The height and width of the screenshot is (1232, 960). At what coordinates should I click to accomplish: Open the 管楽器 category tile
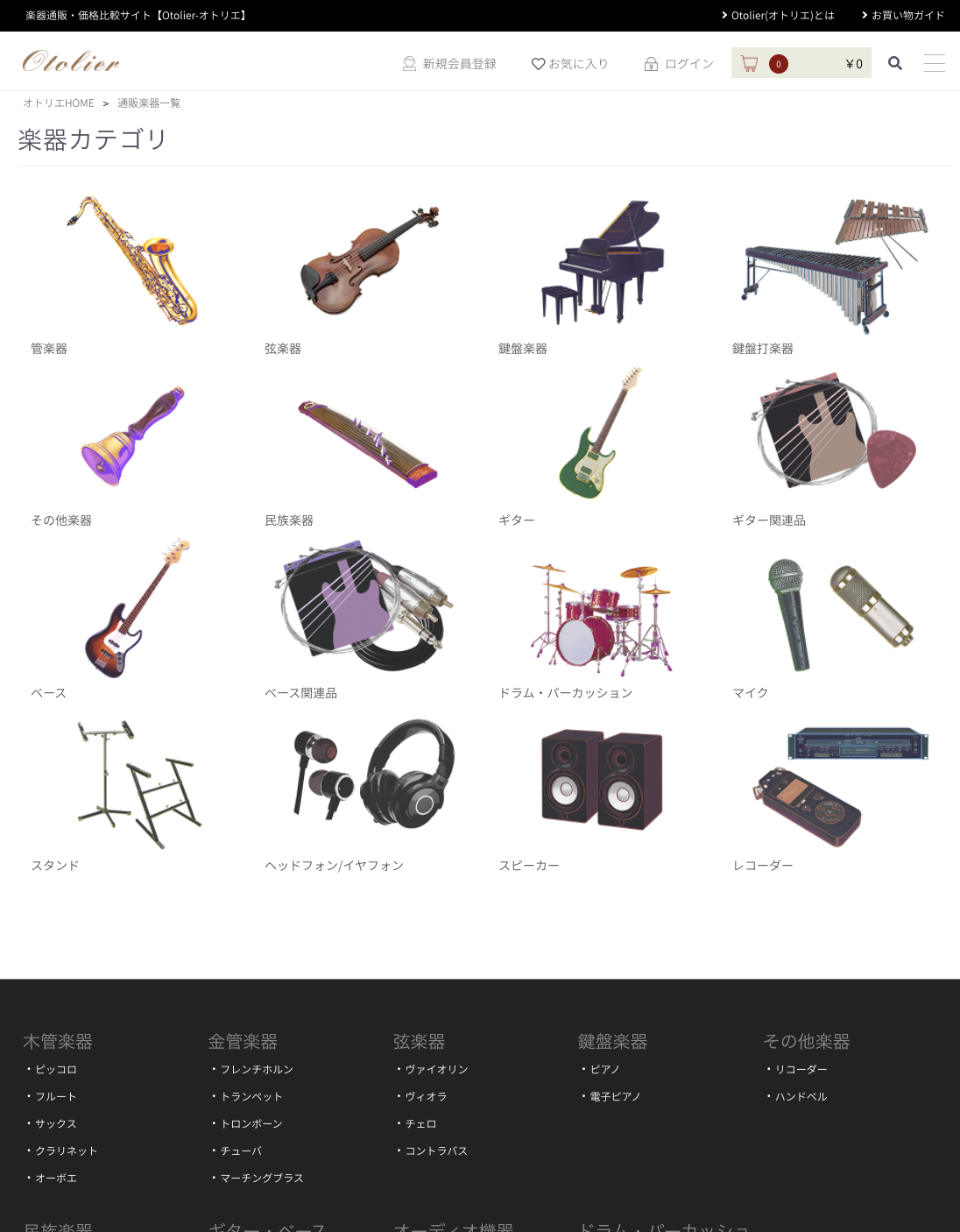[134, 263]
